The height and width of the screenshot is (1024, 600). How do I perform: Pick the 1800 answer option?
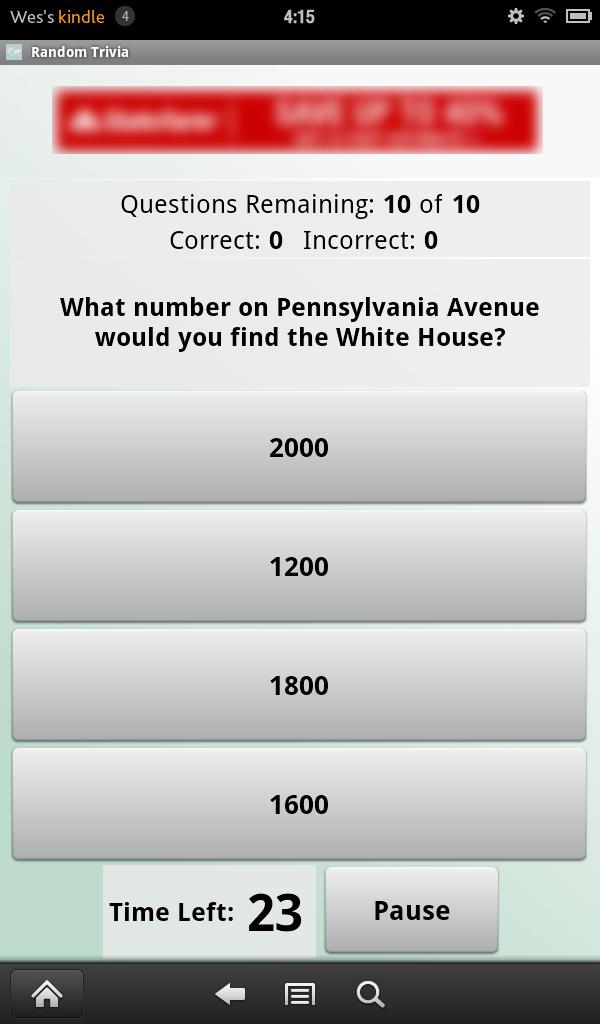pyautogui.click(x=299, y=685)
